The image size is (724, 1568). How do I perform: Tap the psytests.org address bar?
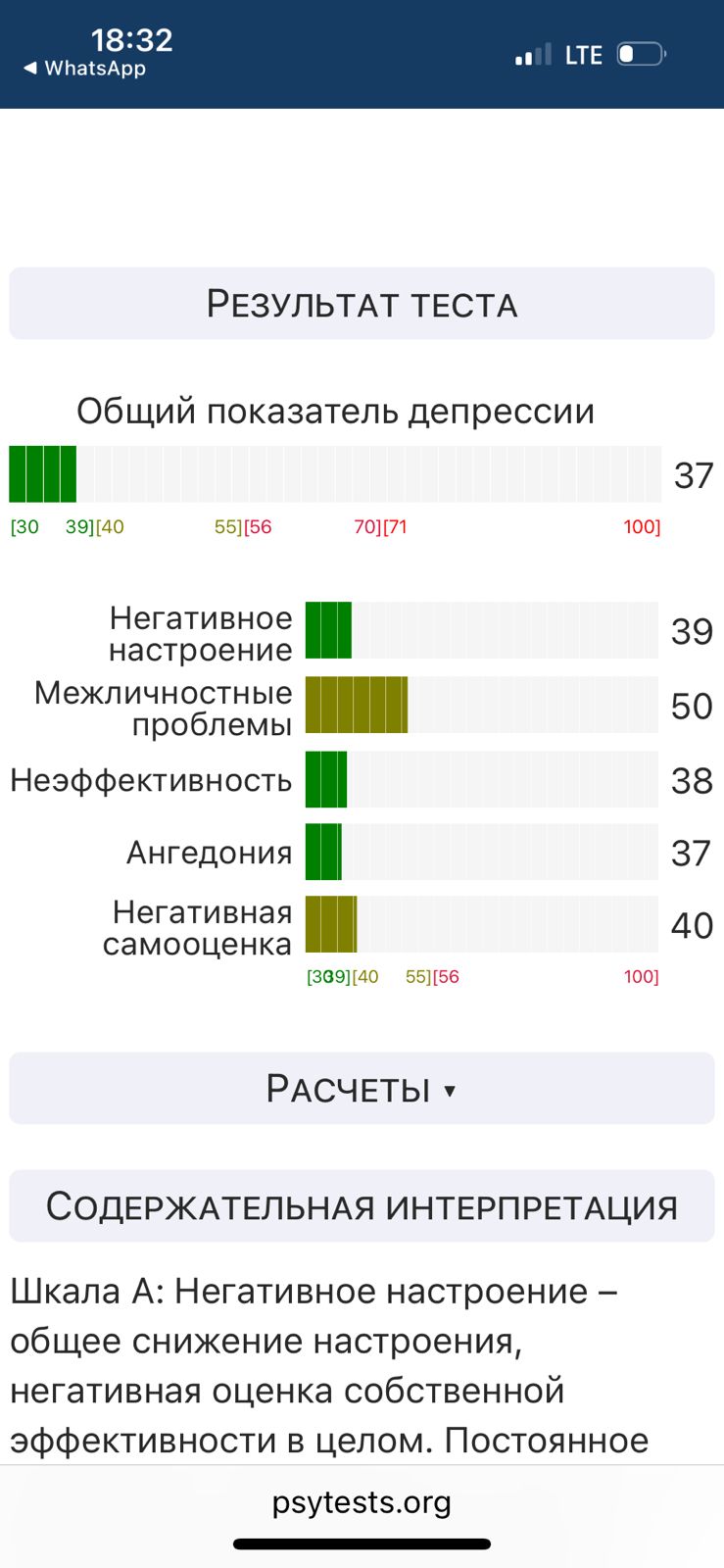[x=362, y=1502]
